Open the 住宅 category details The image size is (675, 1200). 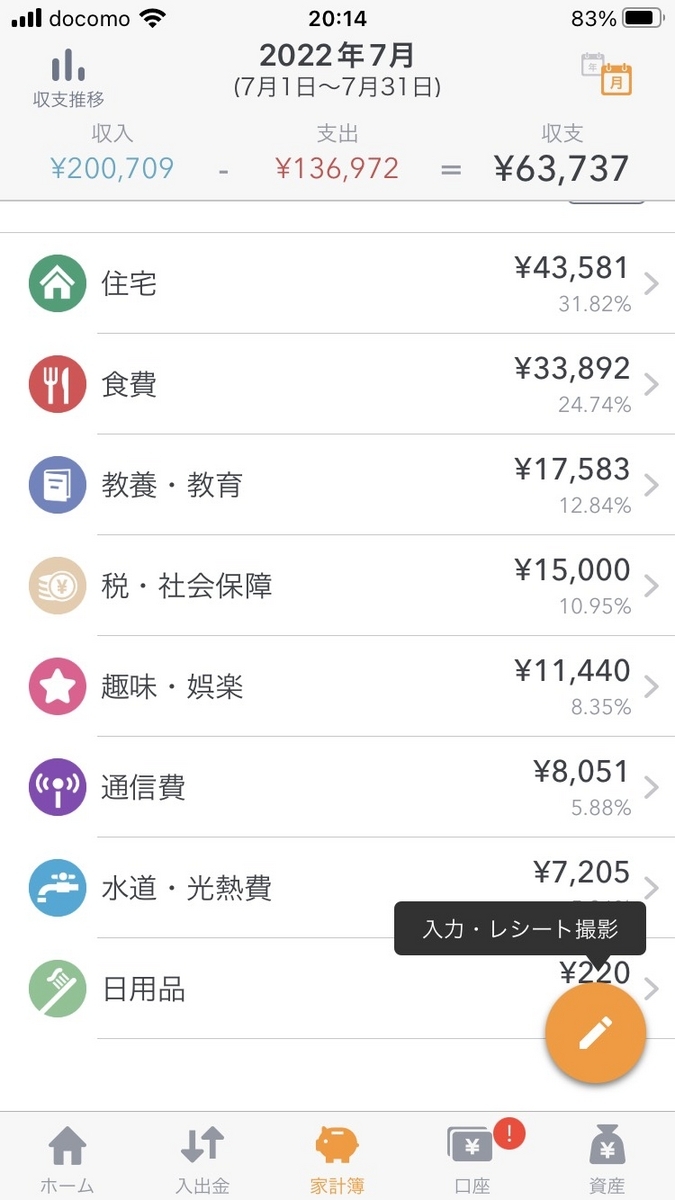point(337,284)
